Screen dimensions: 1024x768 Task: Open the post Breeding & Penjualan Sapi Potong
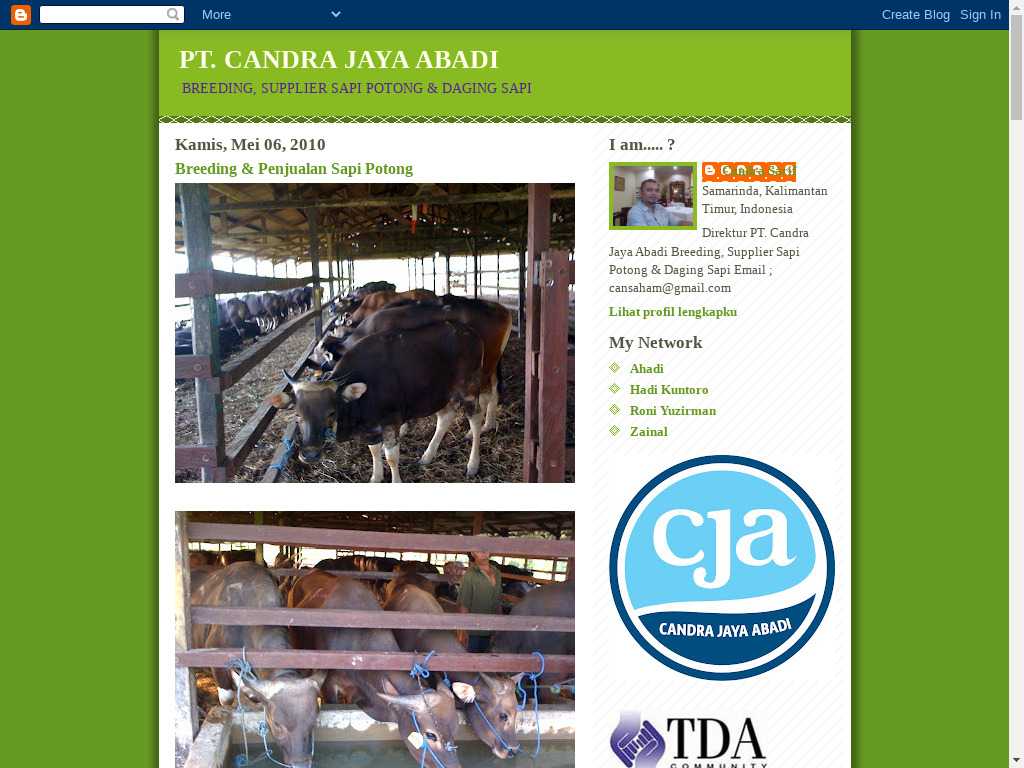click(294, 169)
